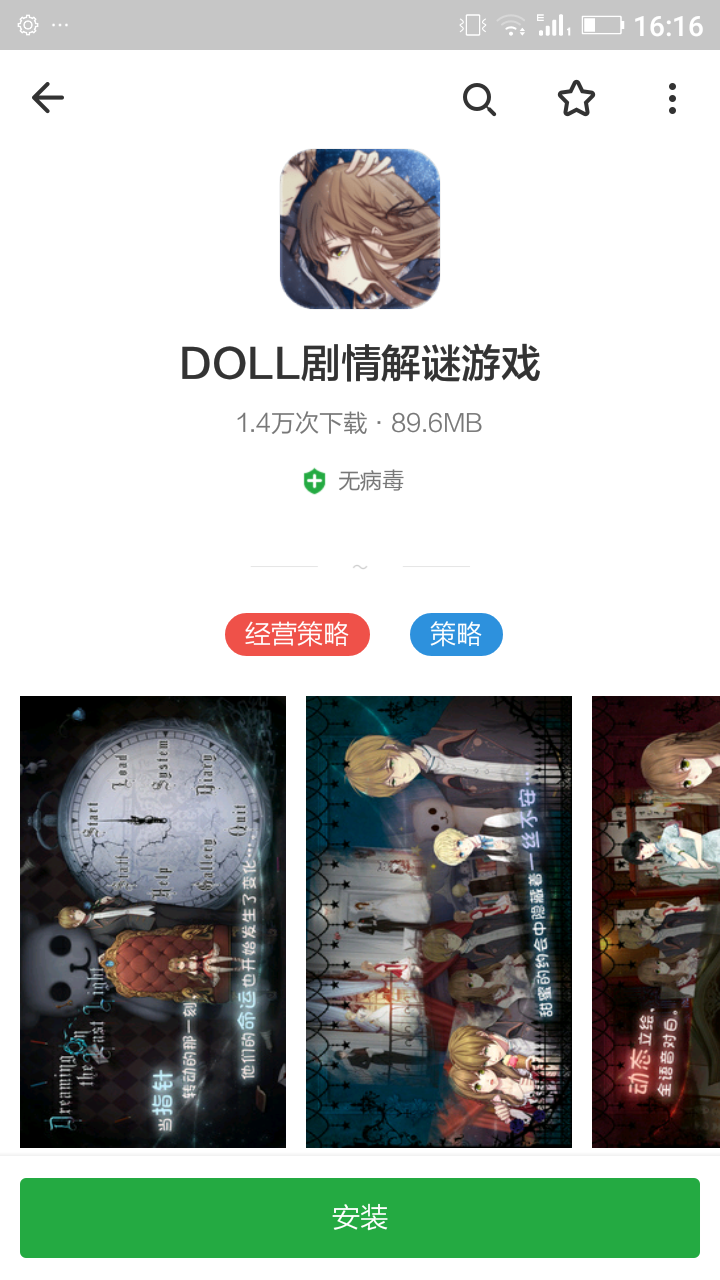Open the clock-face menu screenshot
This screenshot has height=1280, width=720.
pyautogui.click(x=153, y=921)
